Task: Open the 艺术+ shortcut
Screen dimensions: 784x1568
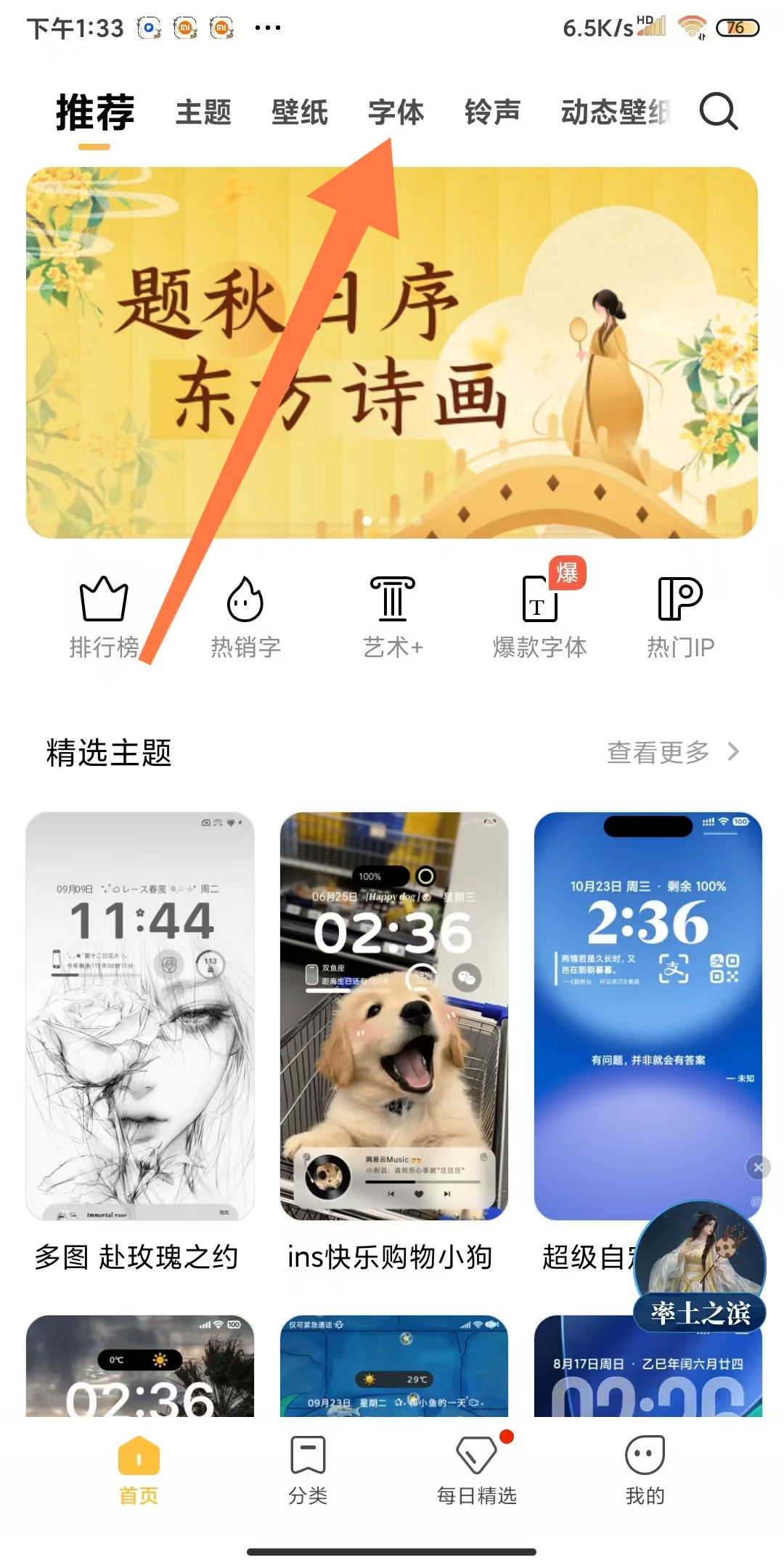Action: tap(393, 617)
